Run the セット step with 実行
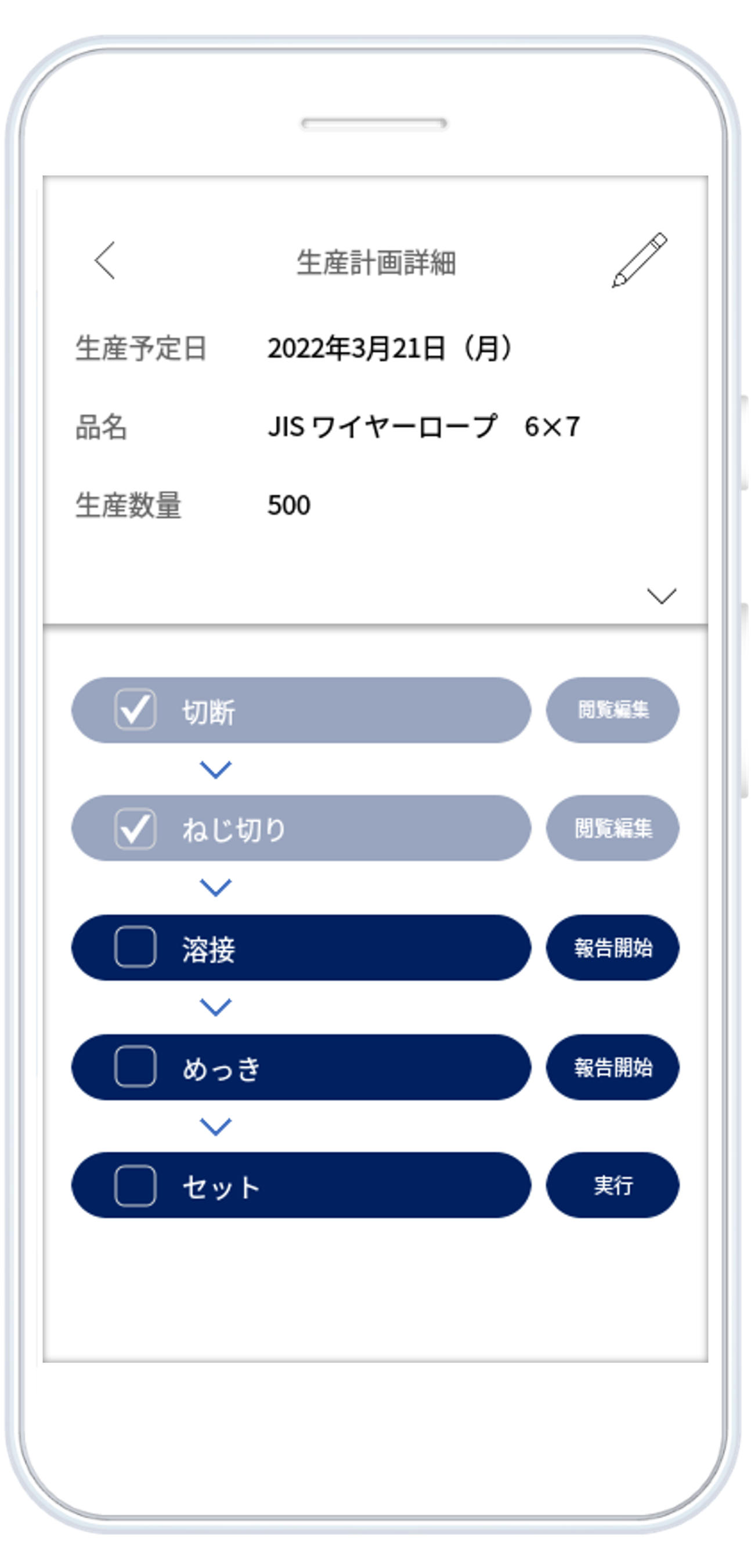751x1568 pixels. 612,1185
